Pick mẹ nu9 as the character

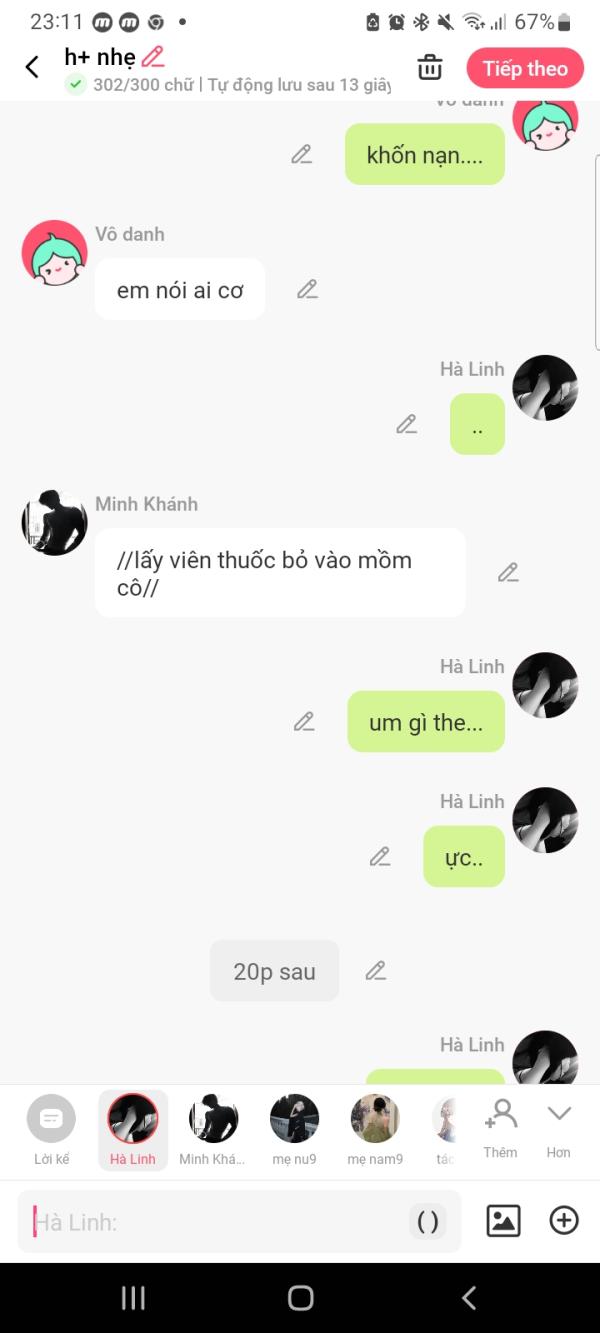(294, 1129)
